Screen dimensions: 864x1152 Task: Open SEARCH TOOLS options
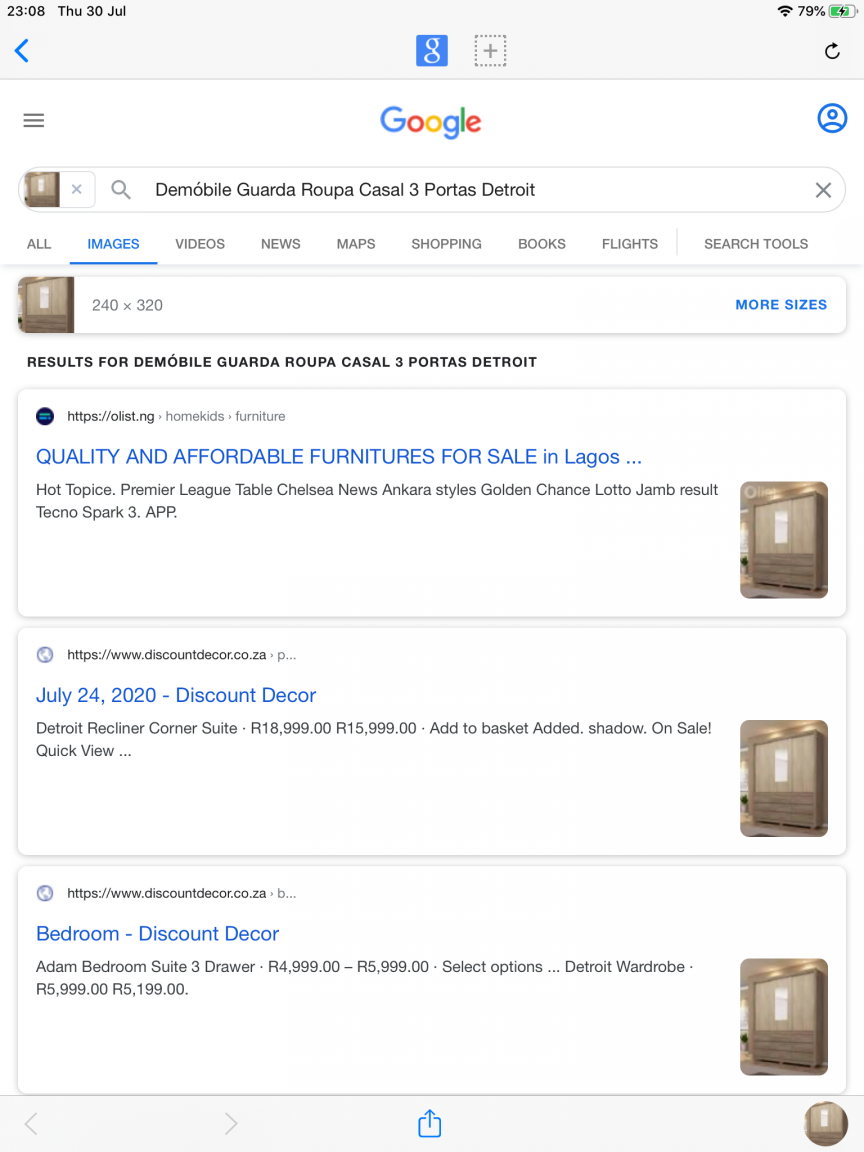click(x=755, y=244)
